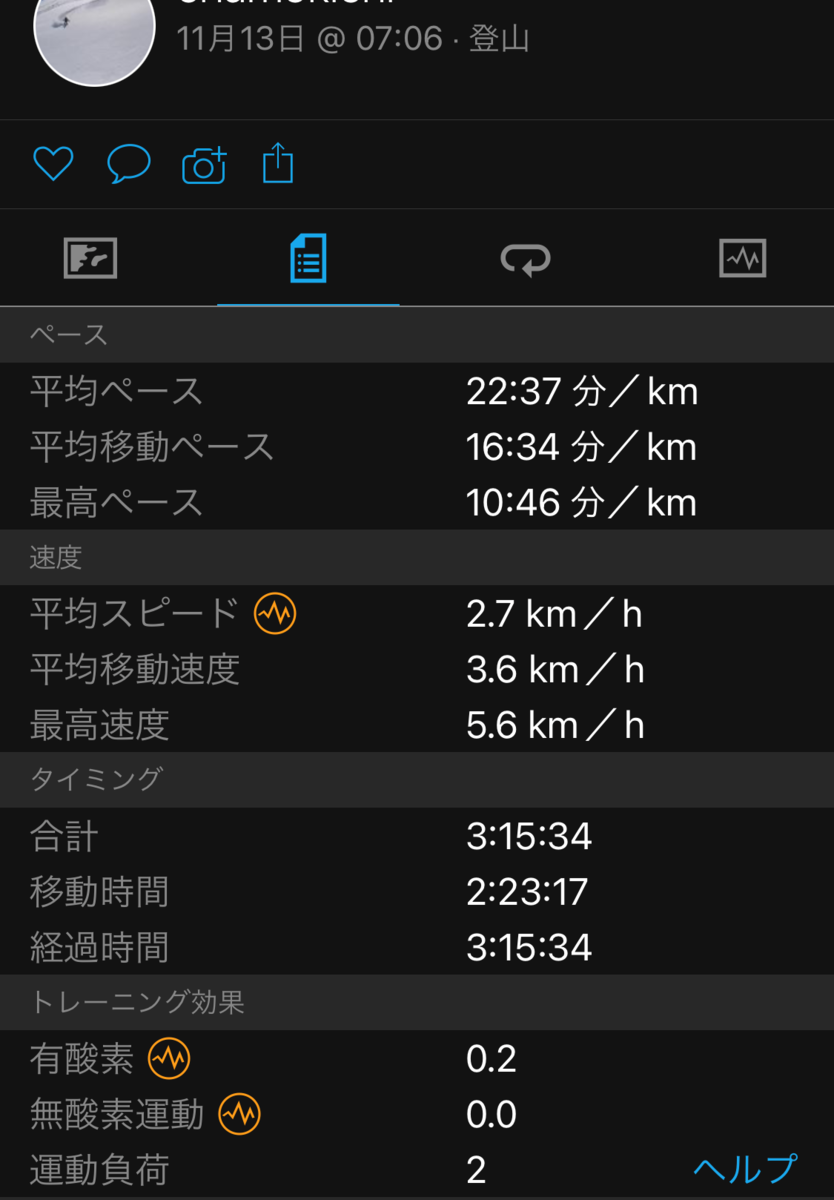
Task: Like this activity with the heart icon
Action: (53, 164)
